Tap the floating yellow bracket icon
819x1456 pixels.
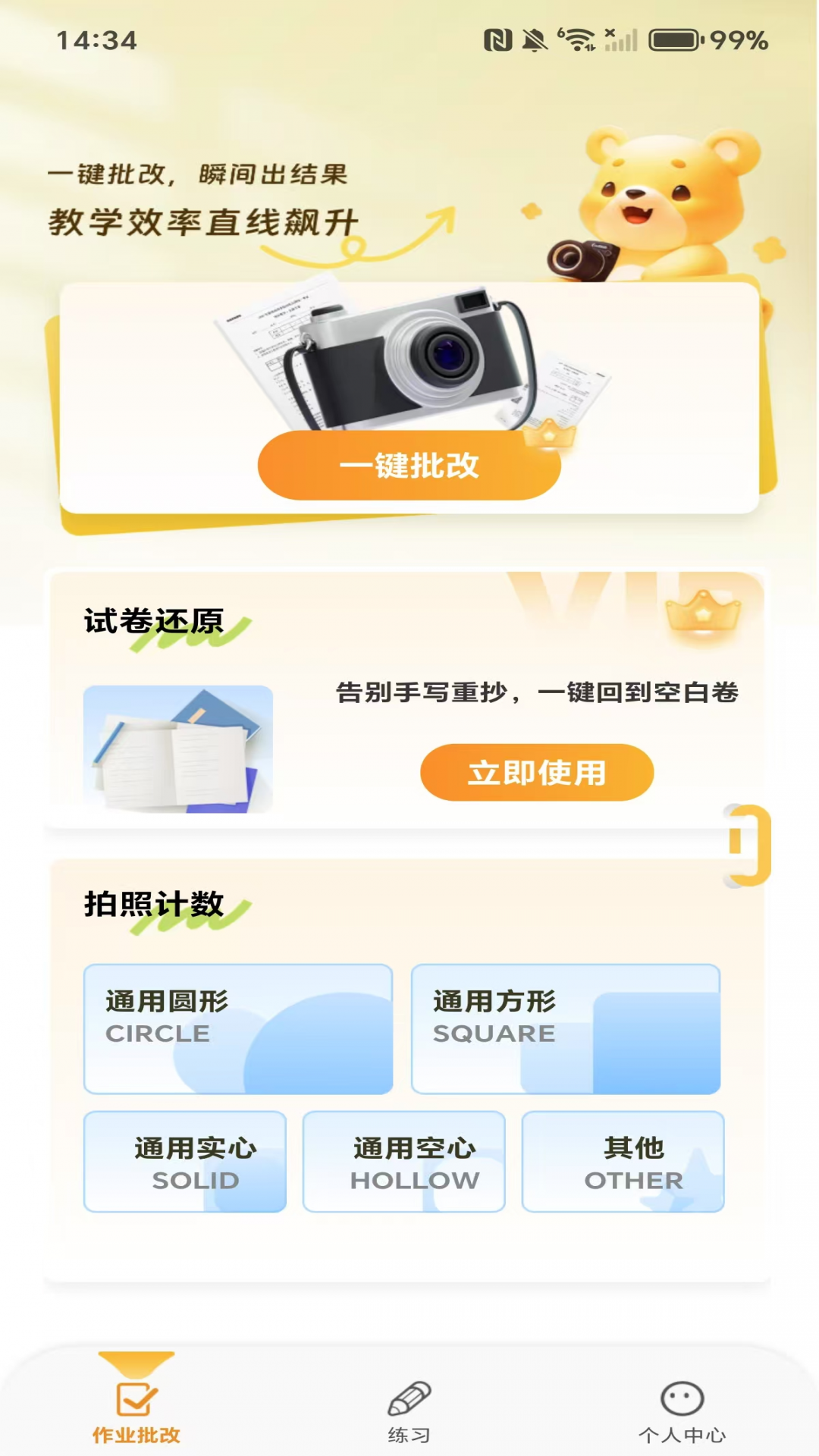(x=749, y=845)
